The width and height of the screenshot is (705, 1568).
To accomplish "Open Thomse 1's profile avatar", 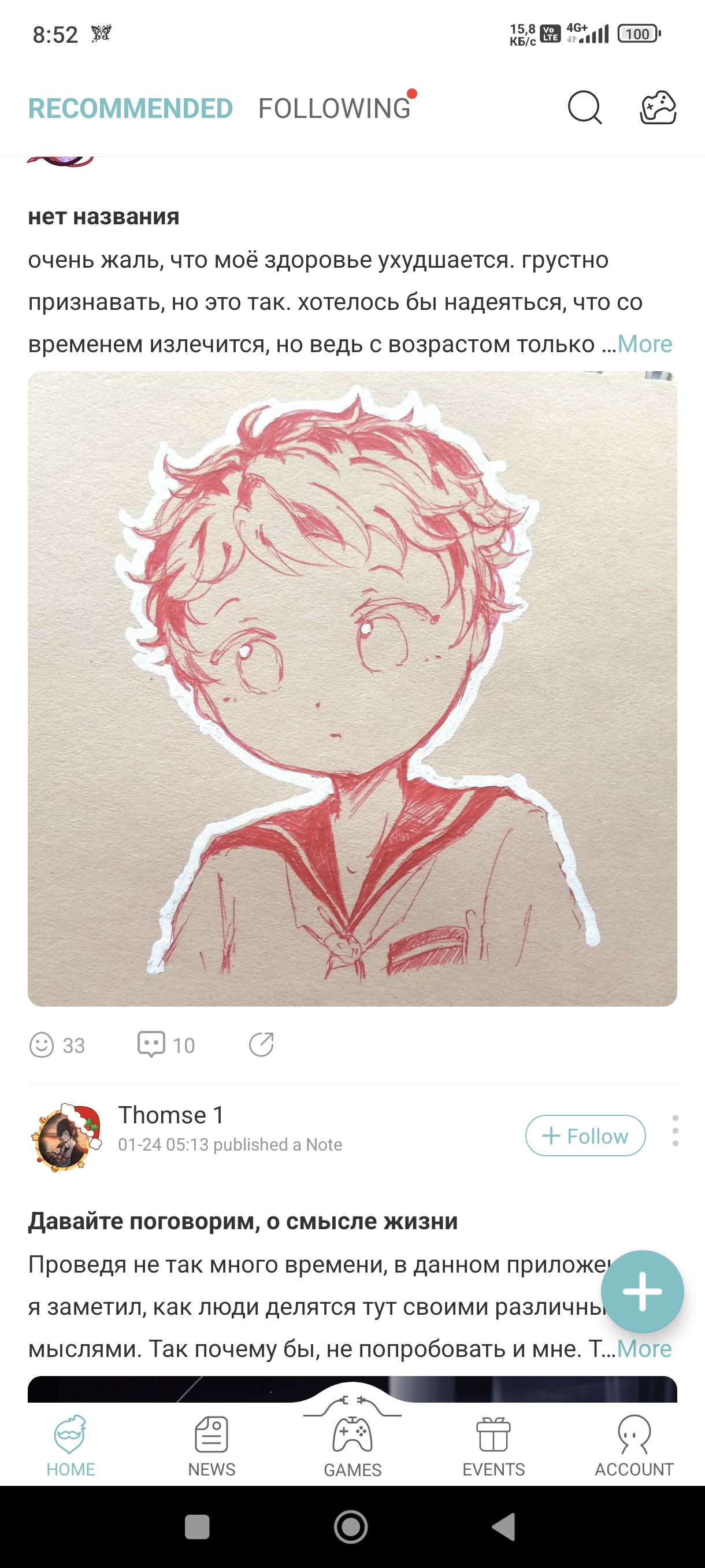I will [x=66, y=1137].
